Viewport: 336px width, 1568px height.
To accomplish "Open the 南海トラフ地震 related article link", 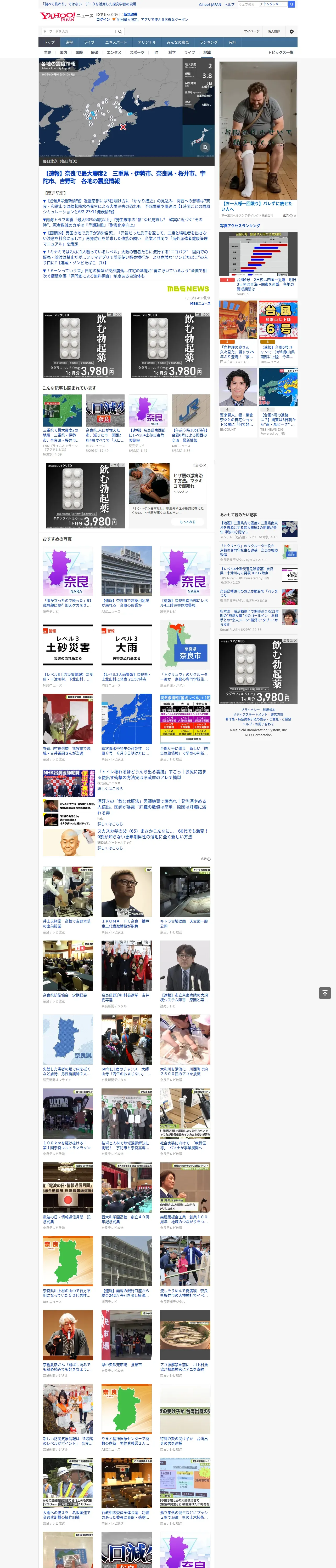I will pos(125,222).
